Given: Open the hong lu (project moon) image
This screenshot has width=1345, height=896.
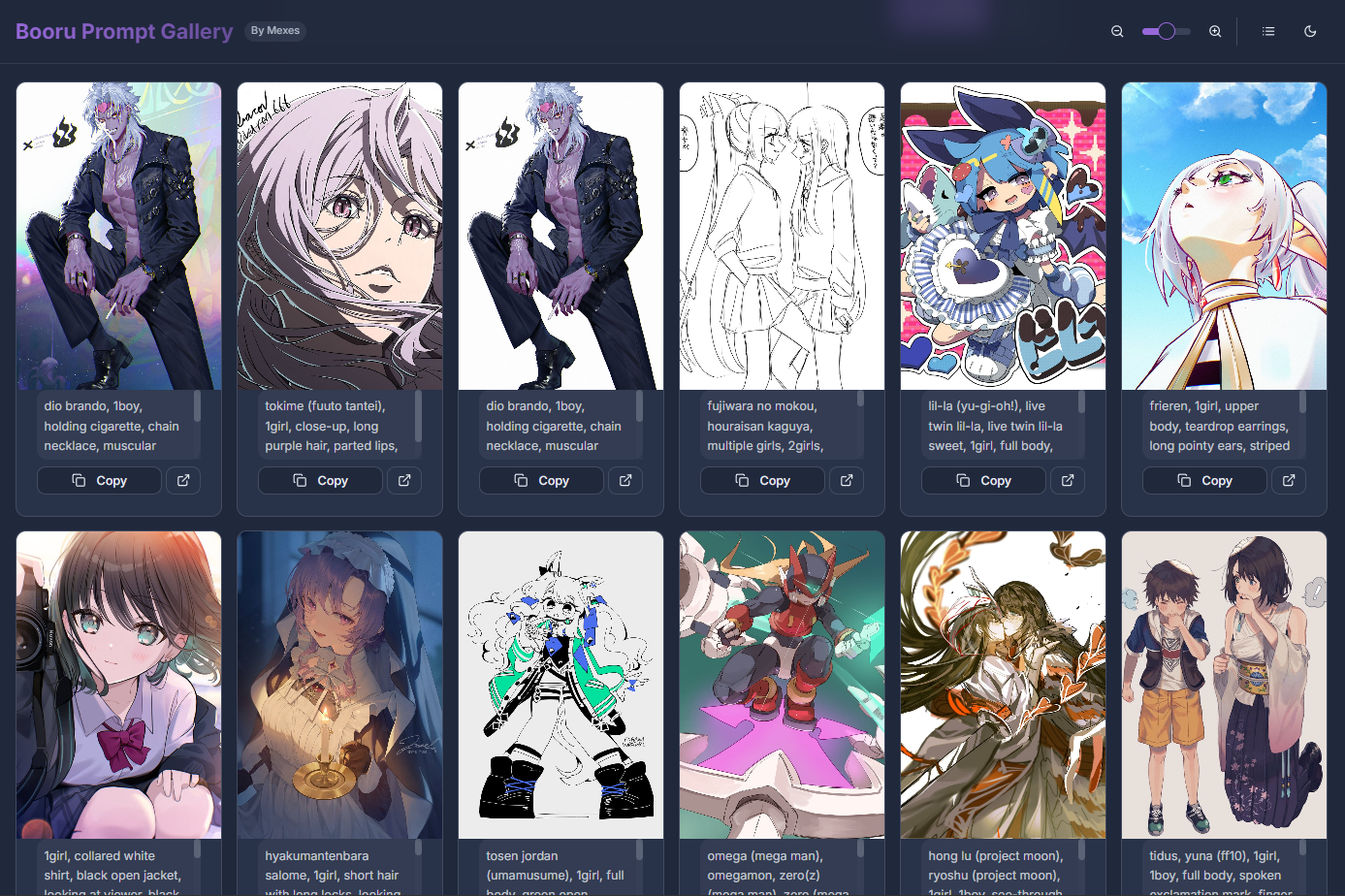Looking at the screenshot, I should pyautogui.click(x=1003, y=685).
